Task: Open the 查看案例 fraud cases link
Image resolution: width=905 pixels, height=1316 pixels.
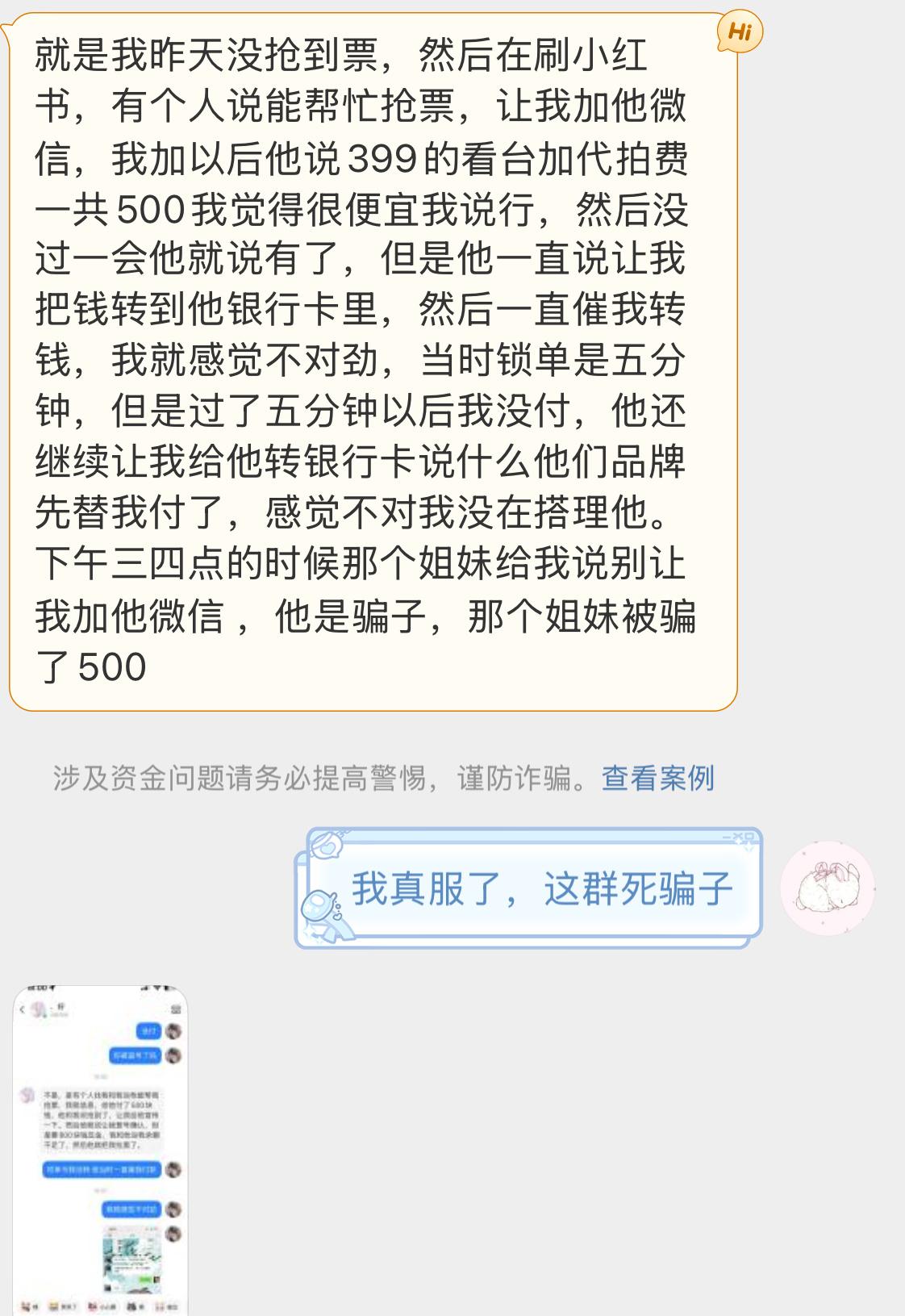Action: pos(657,779)
